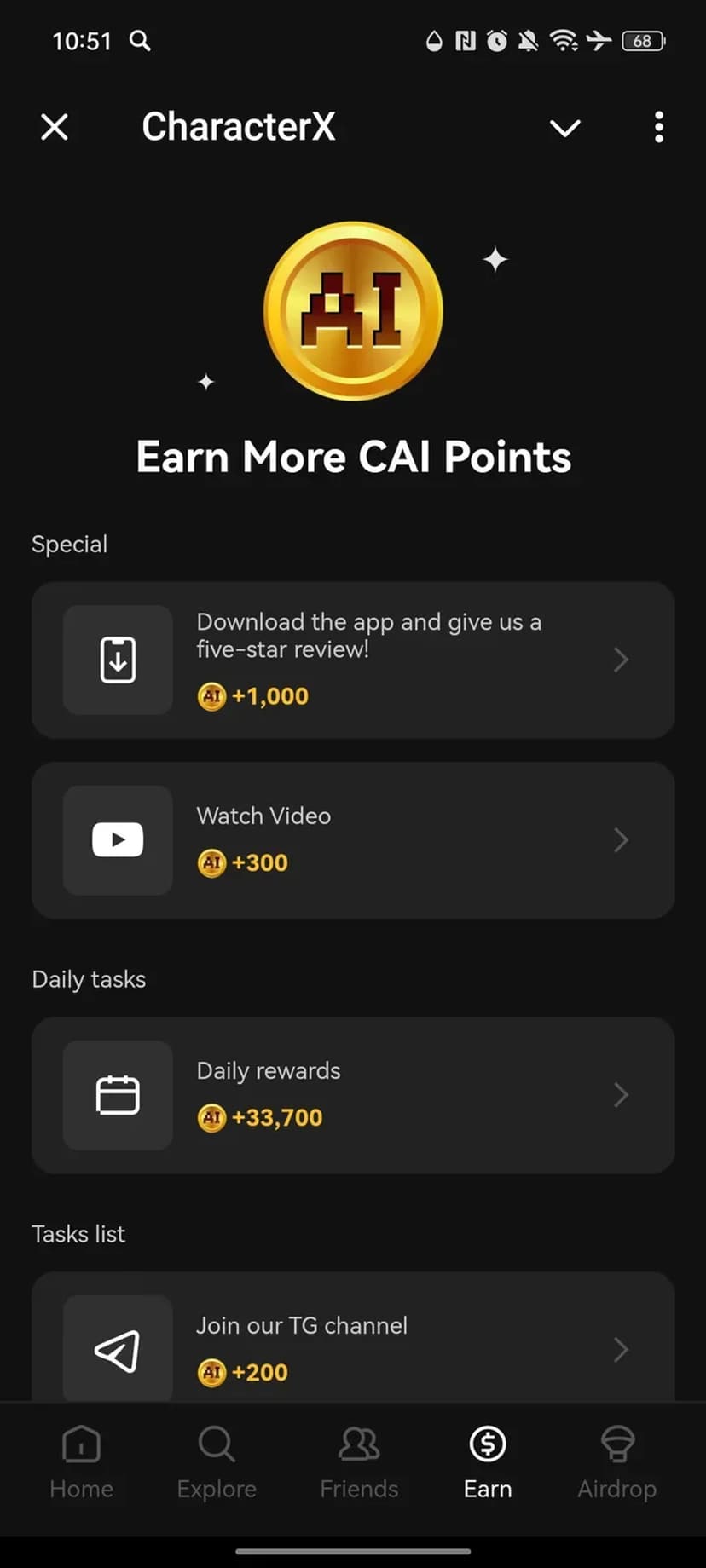Go to the Friends tab
This screenshot has width=706, height=1568.
pyautogui.click(x=359, y=1462)
